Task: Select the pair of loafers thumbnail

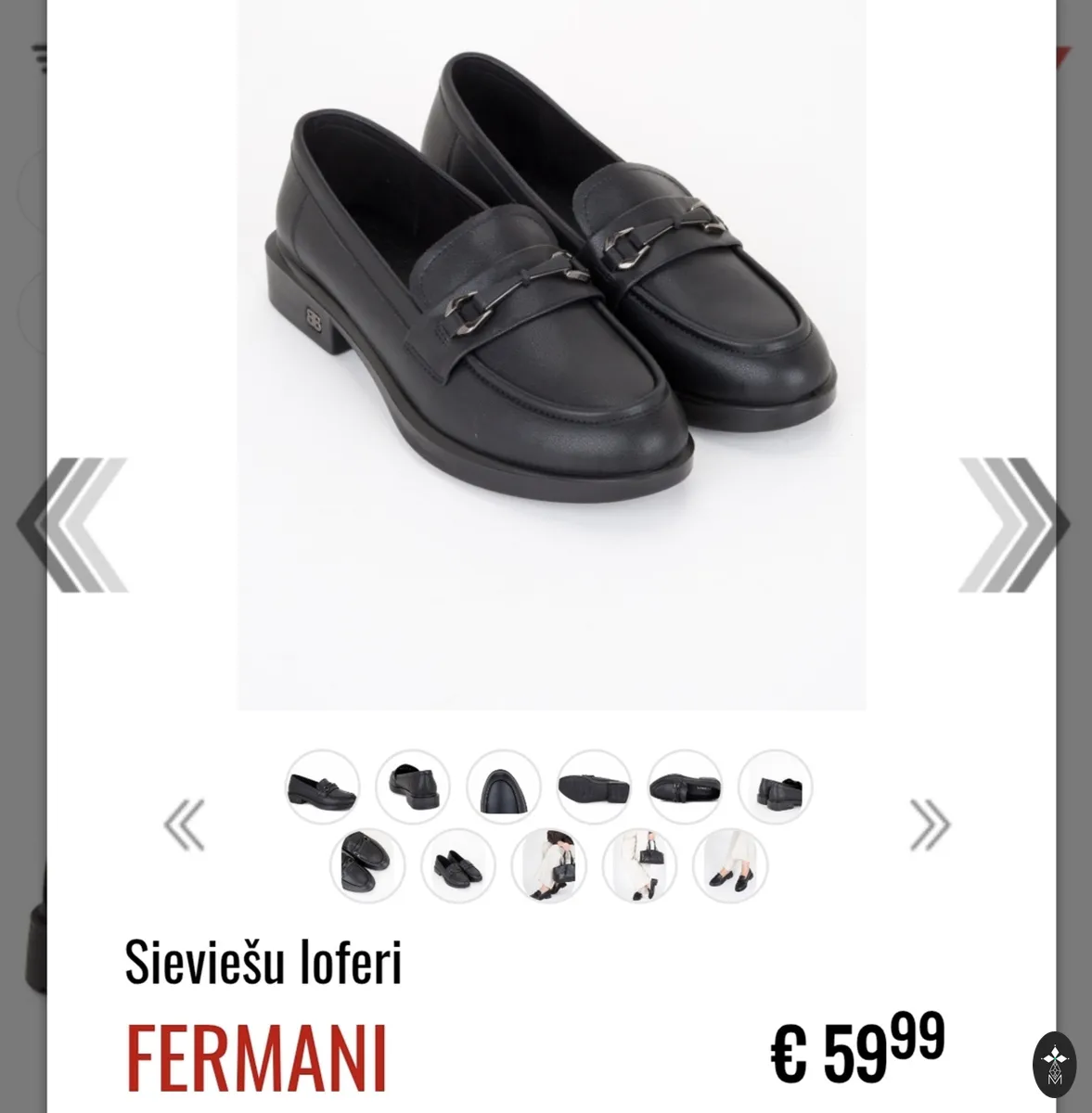Action: coord(458,866)
